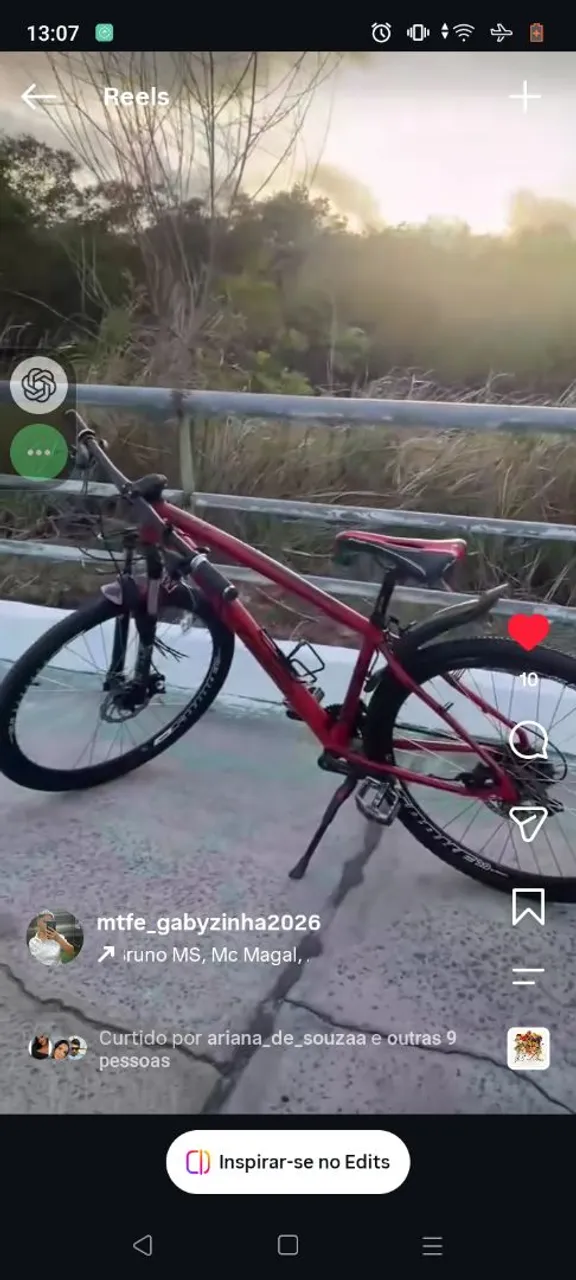
Task: Visit the mtfe_gabyzinha2026 username link
Action: (x=208, y=923)
